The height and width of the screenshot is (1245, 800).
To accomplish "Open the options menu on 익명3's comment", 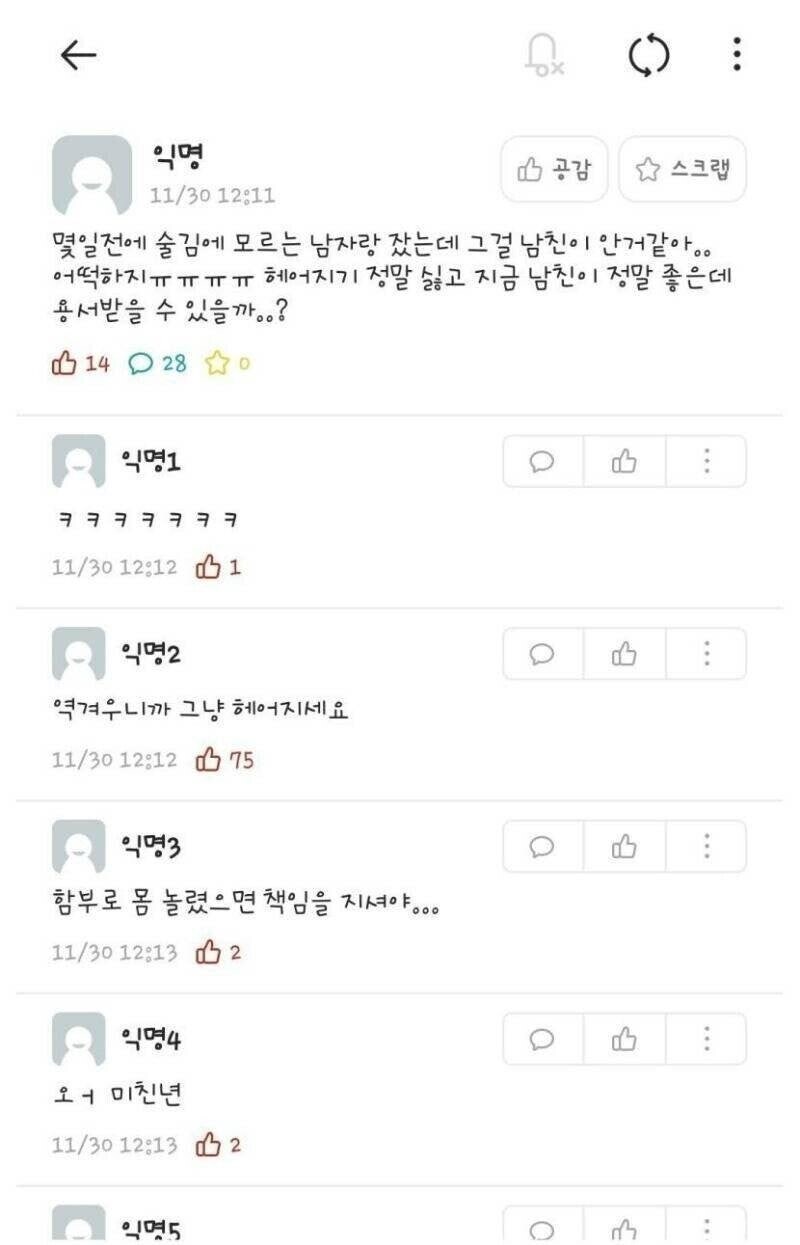I will point(707,845).
